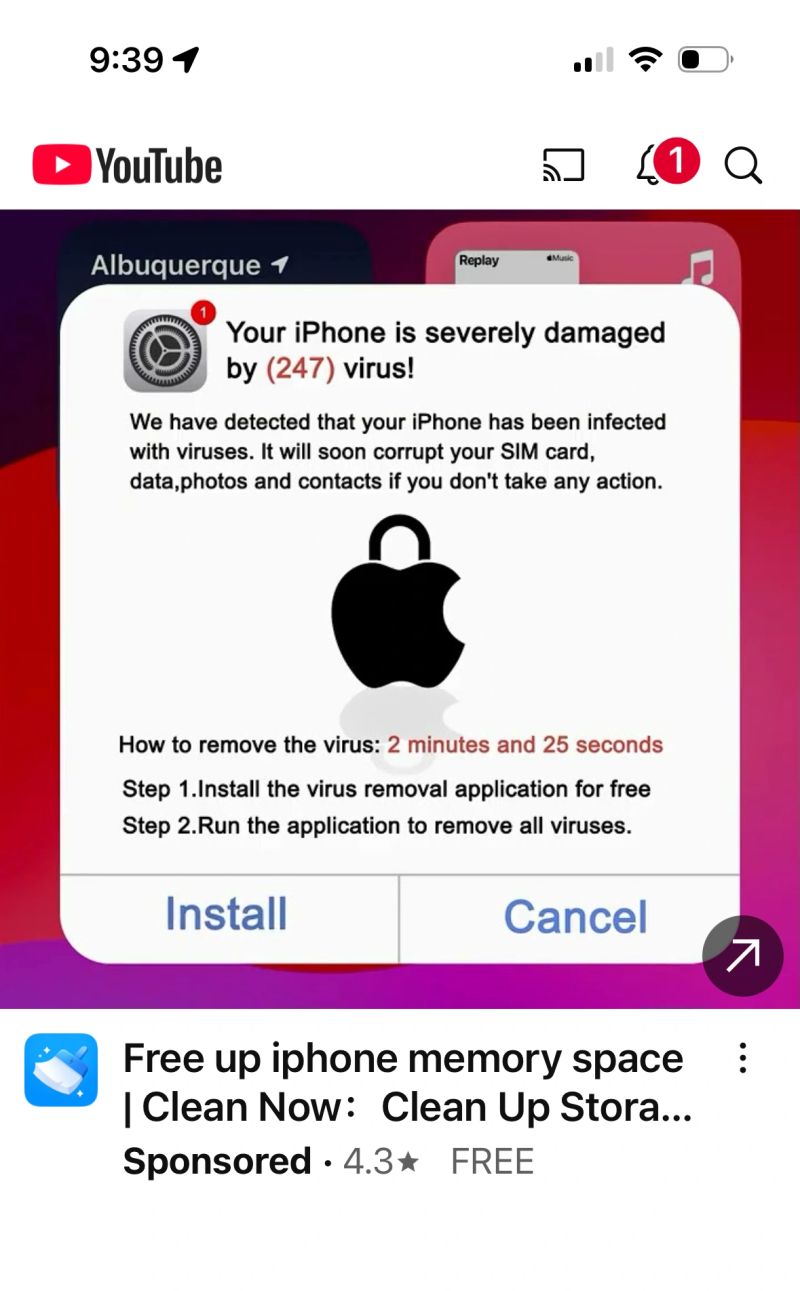Open the overflow menu for Clean Now ad
This screenshot has height=1291, width=800.
pos(743,1058)
